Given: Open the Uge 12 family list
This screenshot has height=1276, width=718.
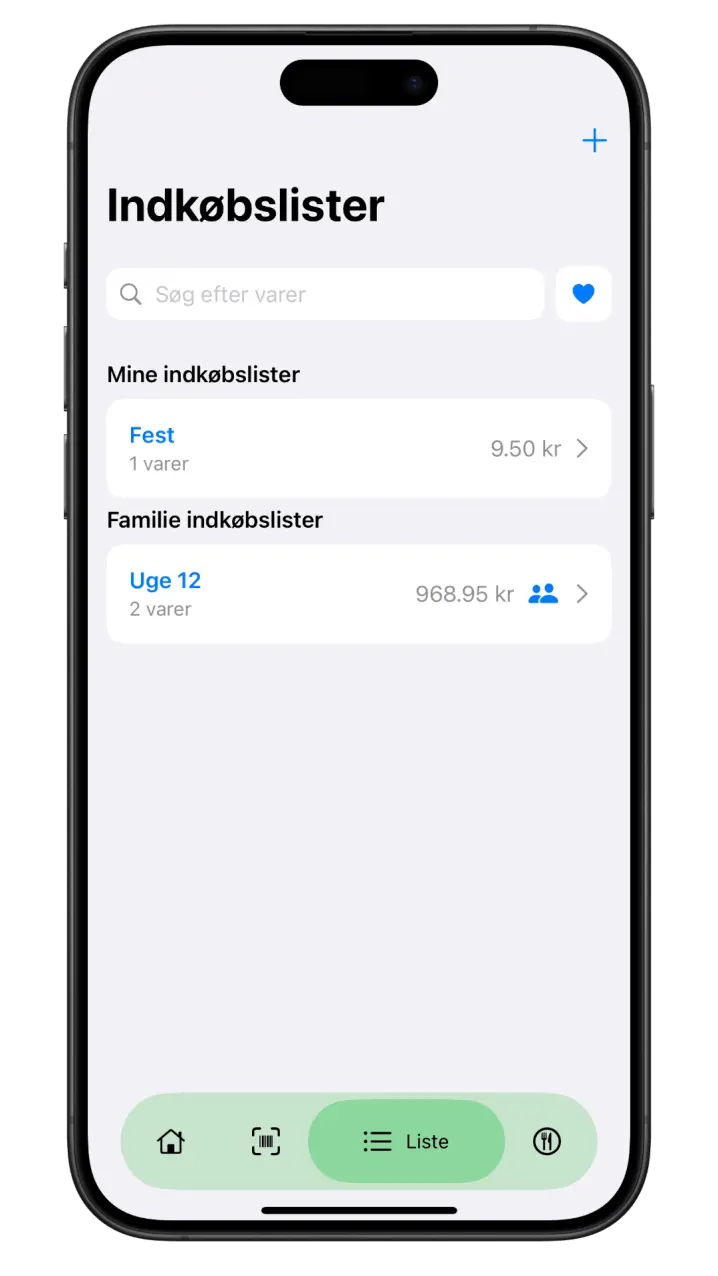Looking at the screenshot, I should tap(359, 594).
